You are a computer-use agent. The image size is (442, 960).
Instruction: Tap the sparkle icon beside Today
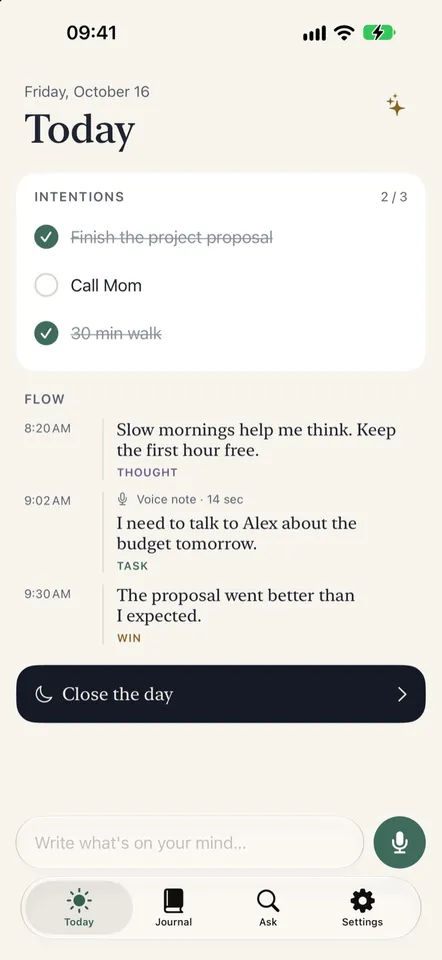(x=395, y=105)
